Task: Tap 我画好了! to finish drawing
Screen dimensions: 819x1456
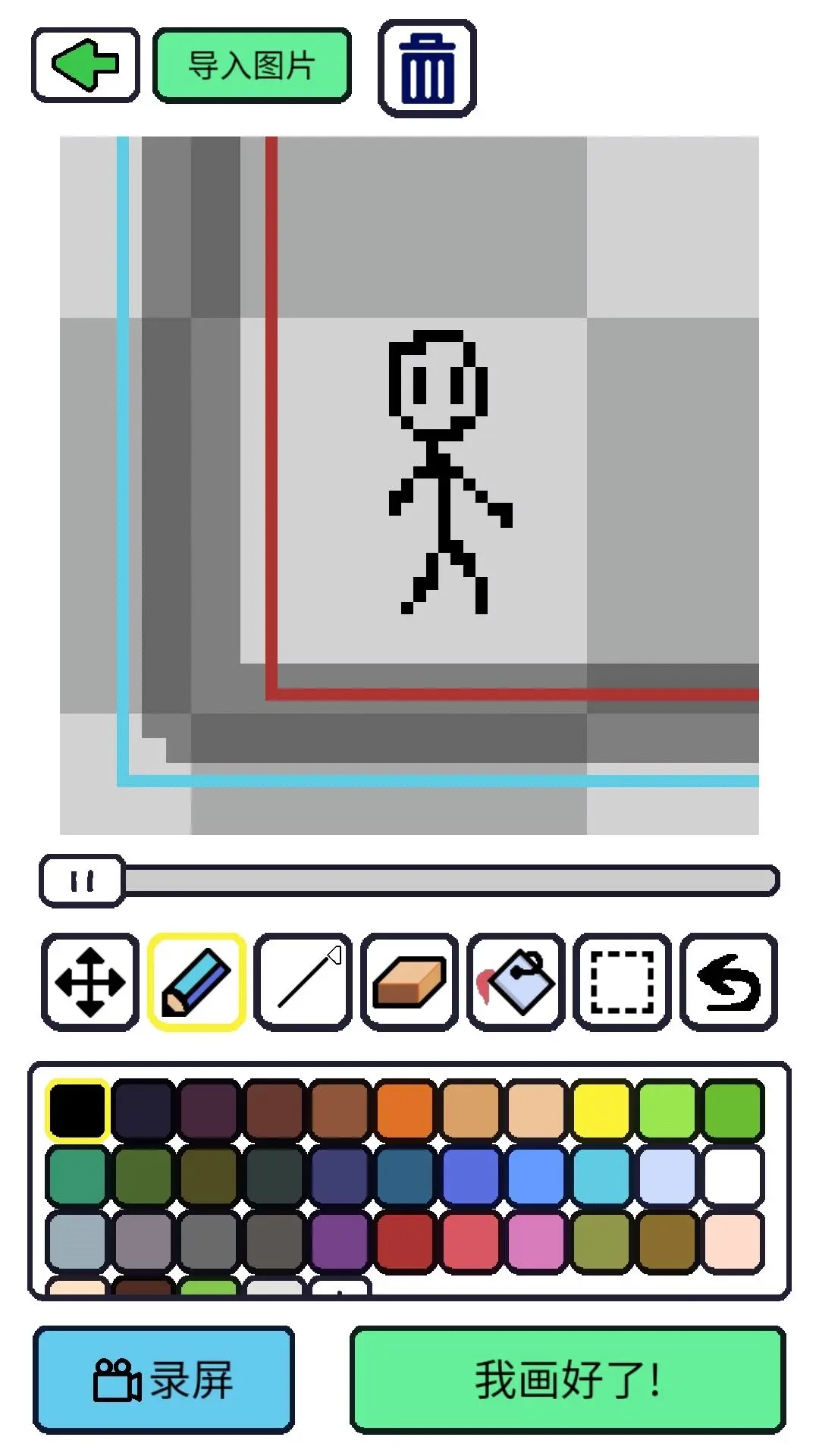Action: (x=567, y=1379)
